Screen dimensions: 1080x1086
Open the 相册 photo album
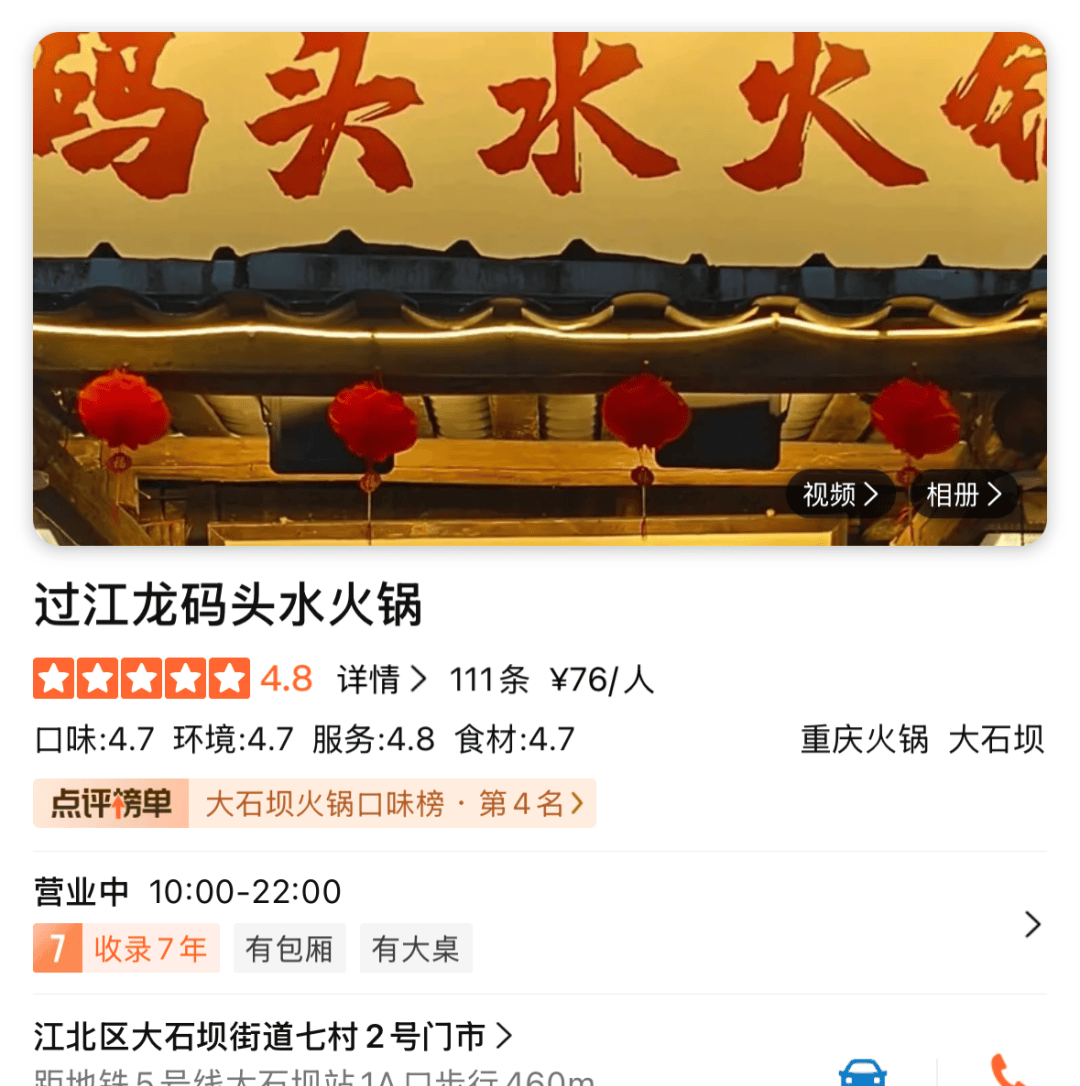click(963, 494)
